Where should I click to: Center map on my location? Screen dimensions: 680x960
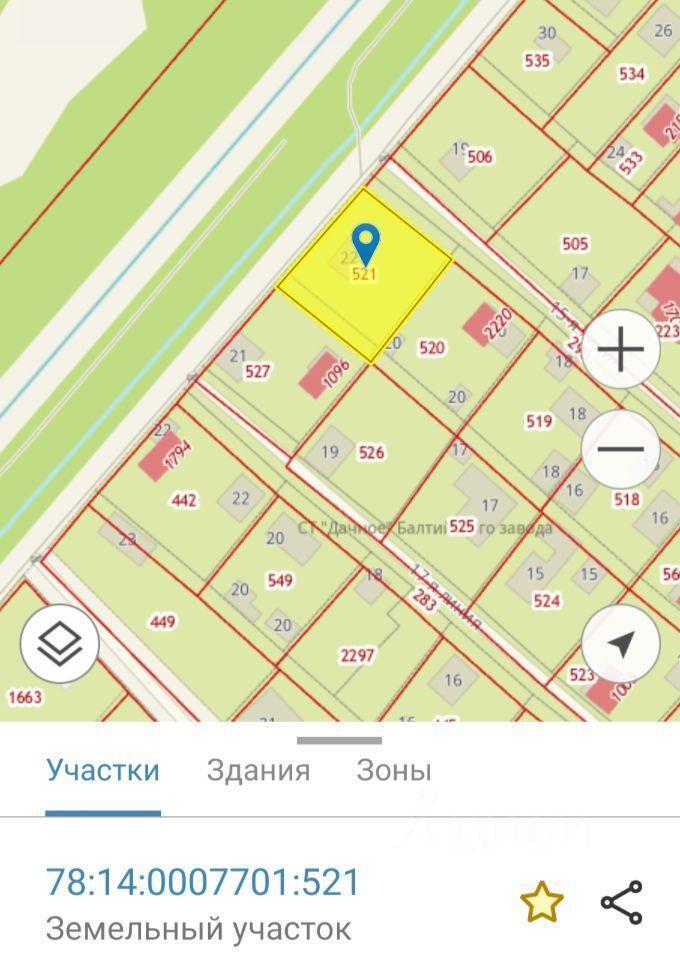tap(621, 643)
